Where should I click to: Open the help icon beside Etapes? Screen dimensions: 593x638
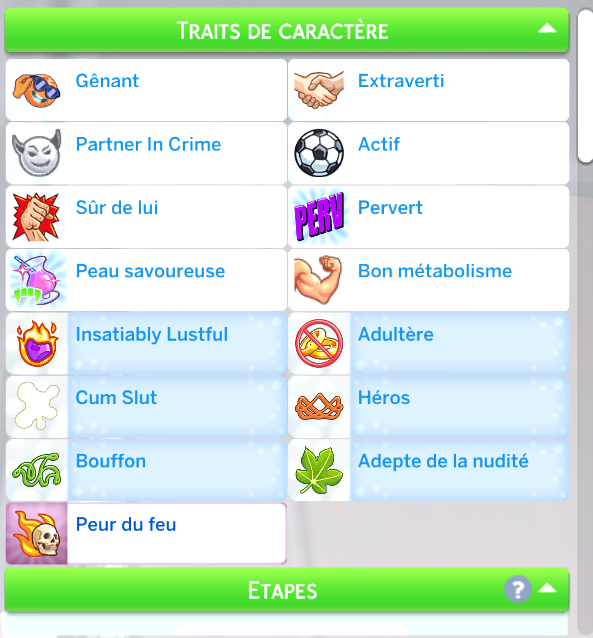[x=518, y=589]
